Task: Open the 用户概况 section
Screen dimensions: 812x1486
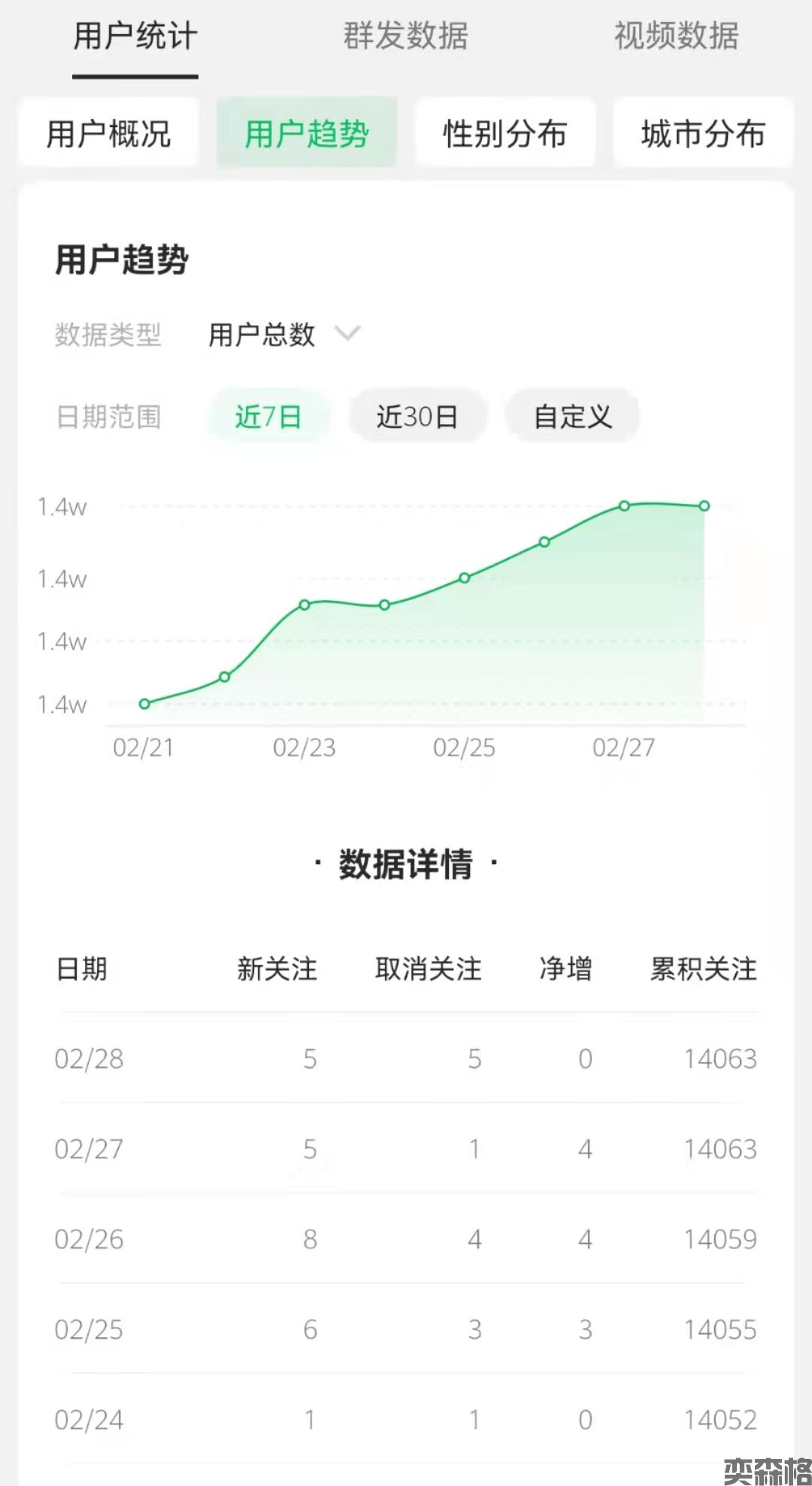Action: tap(108, 134)
